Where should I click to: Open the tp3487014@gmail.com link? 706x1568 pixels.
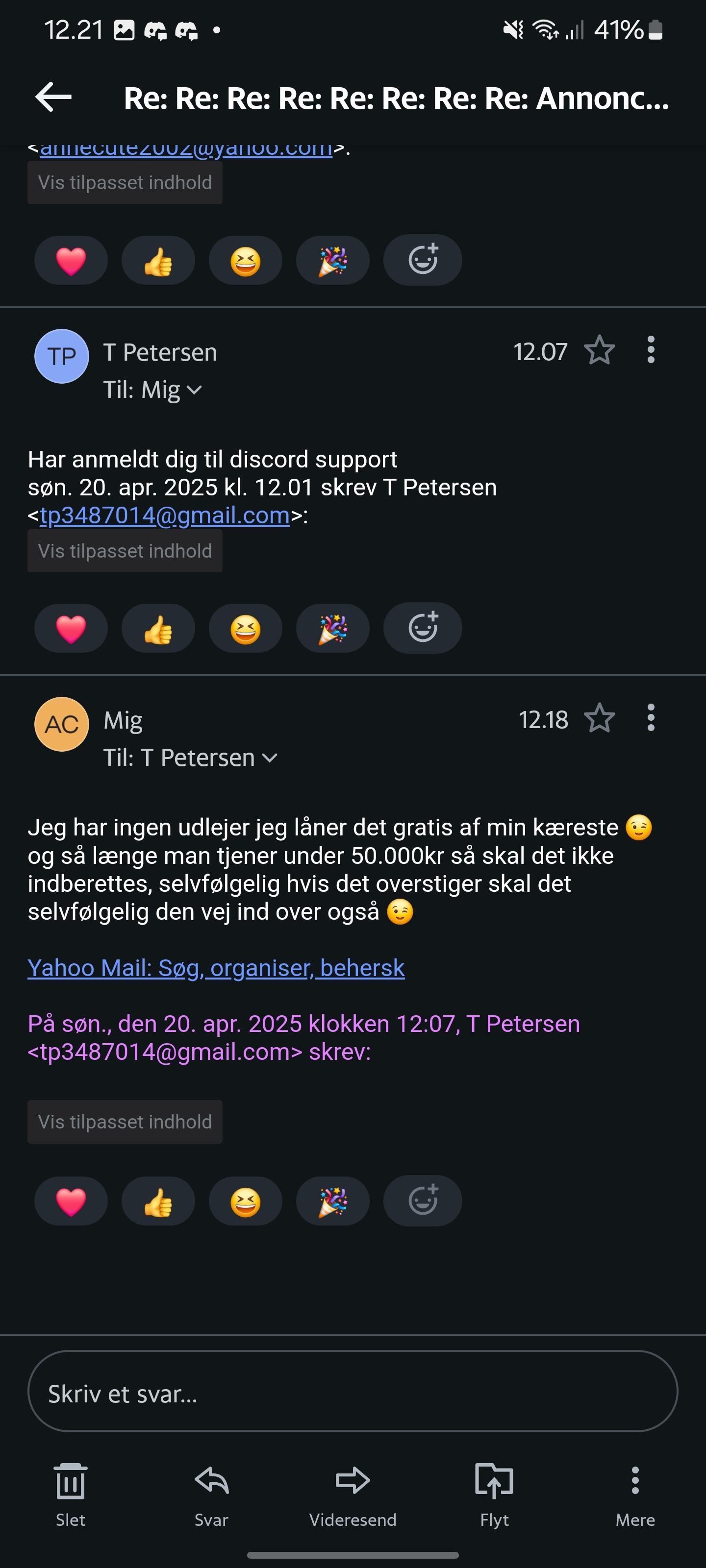[x=164, y=515]
